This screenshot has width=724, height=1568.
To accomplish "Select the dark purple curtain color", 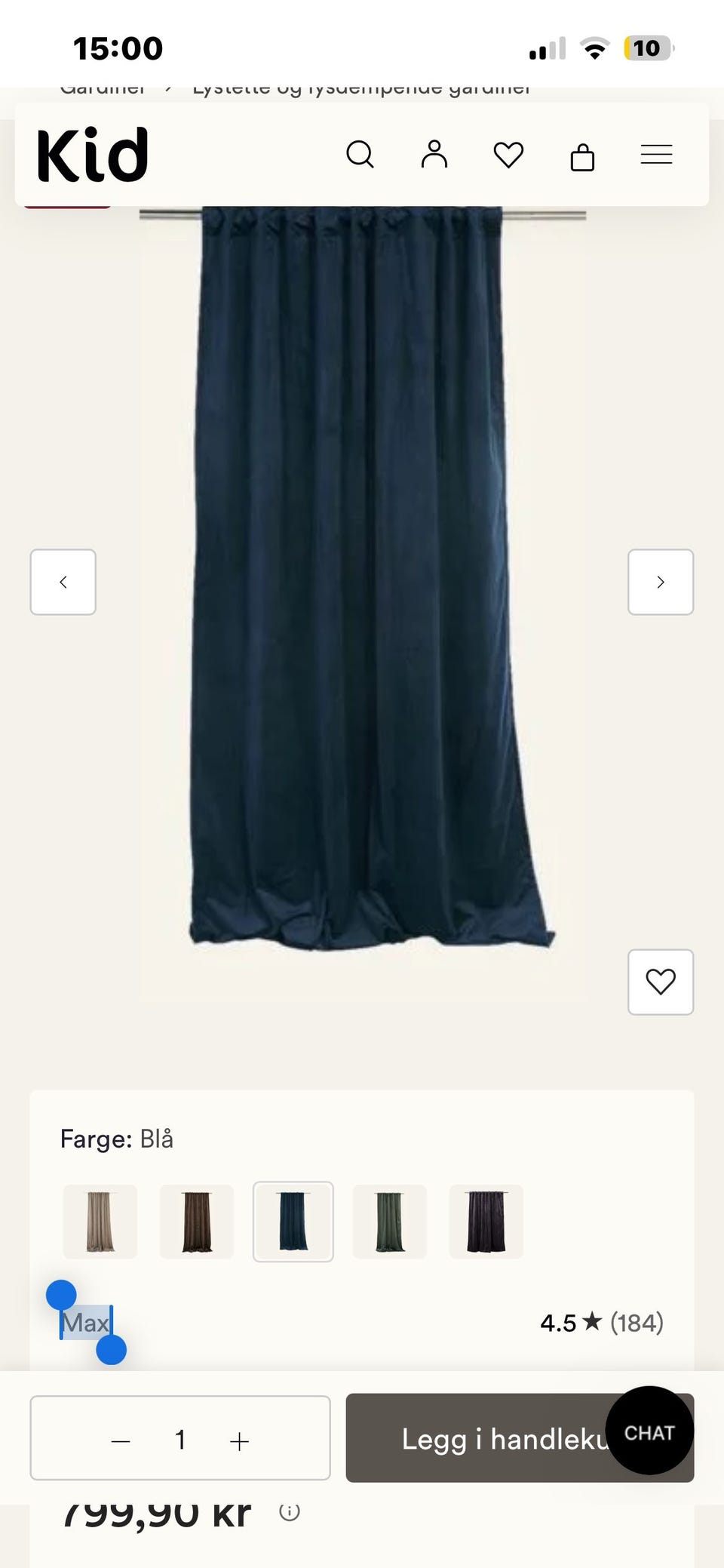I will (x=486, y=1222).
